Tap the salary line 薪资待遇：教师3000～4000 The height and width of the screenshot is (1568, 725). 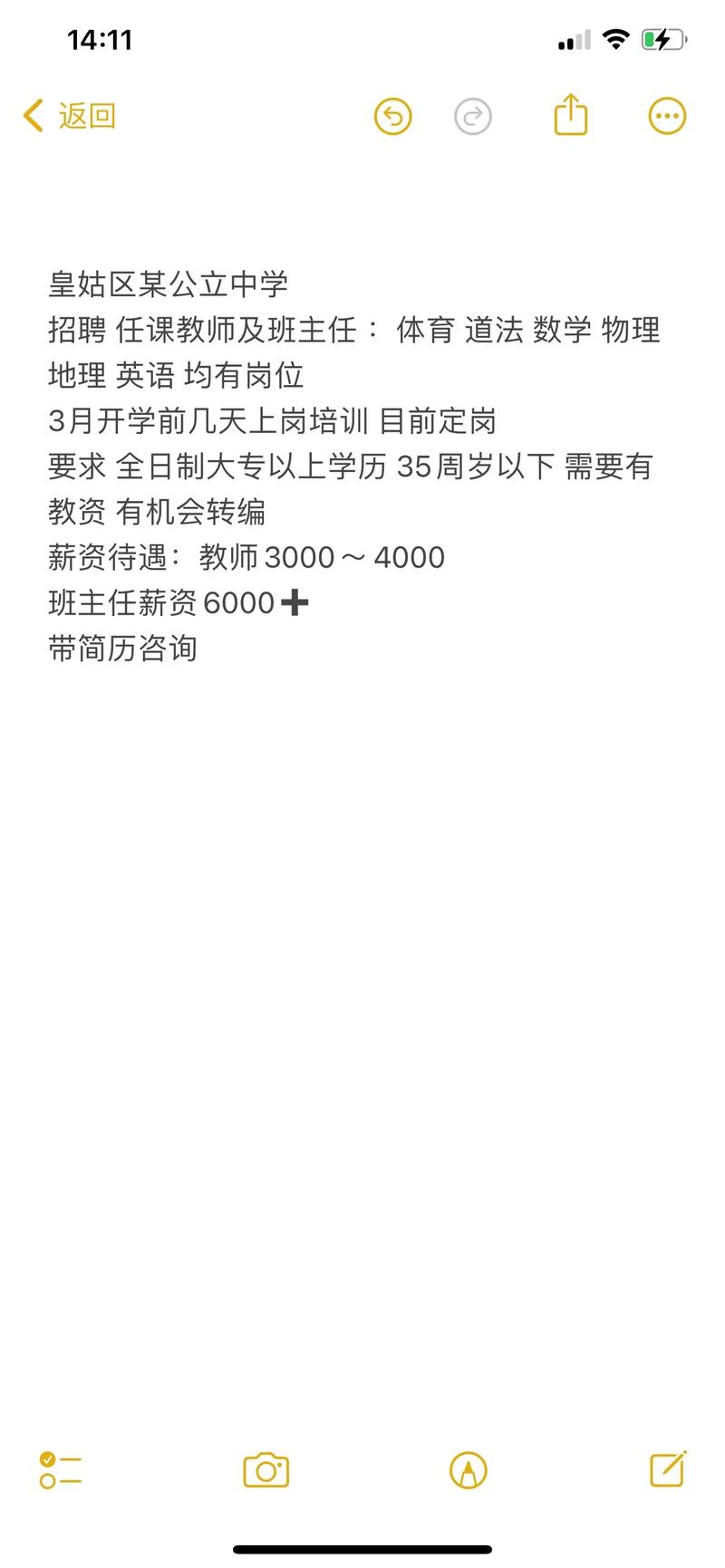coord(246,557)
